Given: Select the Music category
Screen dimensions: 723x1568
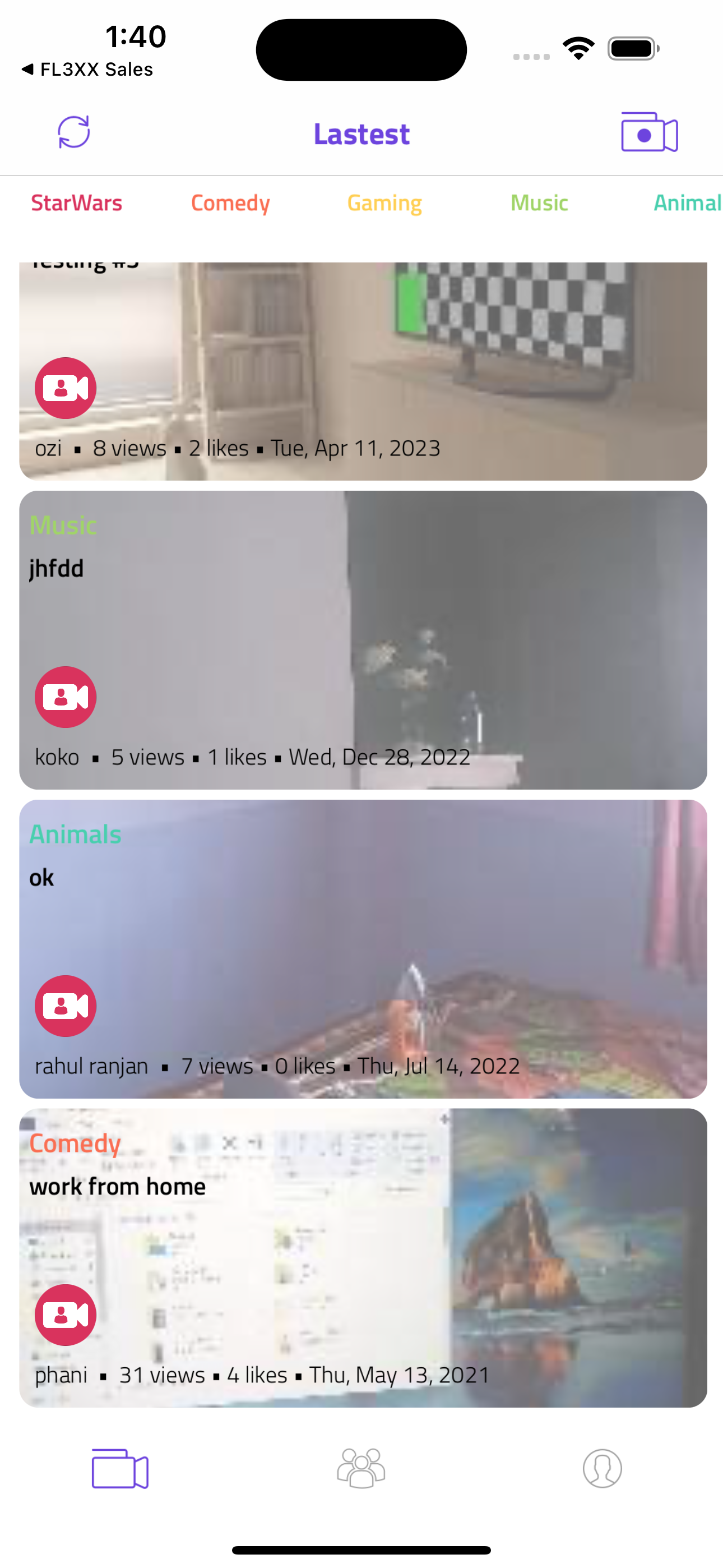Looking at the screenshot, I should tap(539, 202).
